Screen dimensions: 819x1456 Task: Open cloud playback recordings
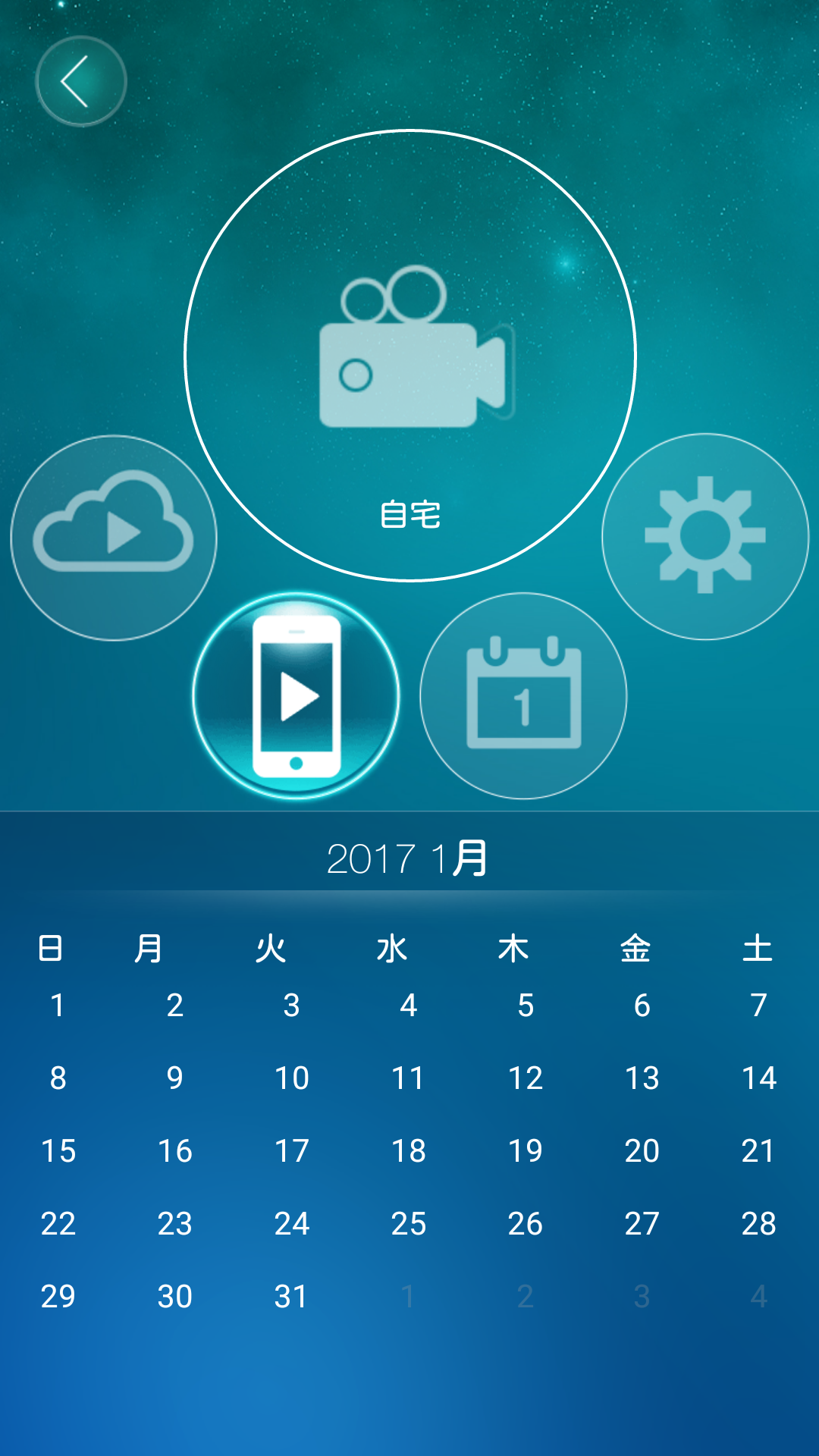tap(114, 538)
